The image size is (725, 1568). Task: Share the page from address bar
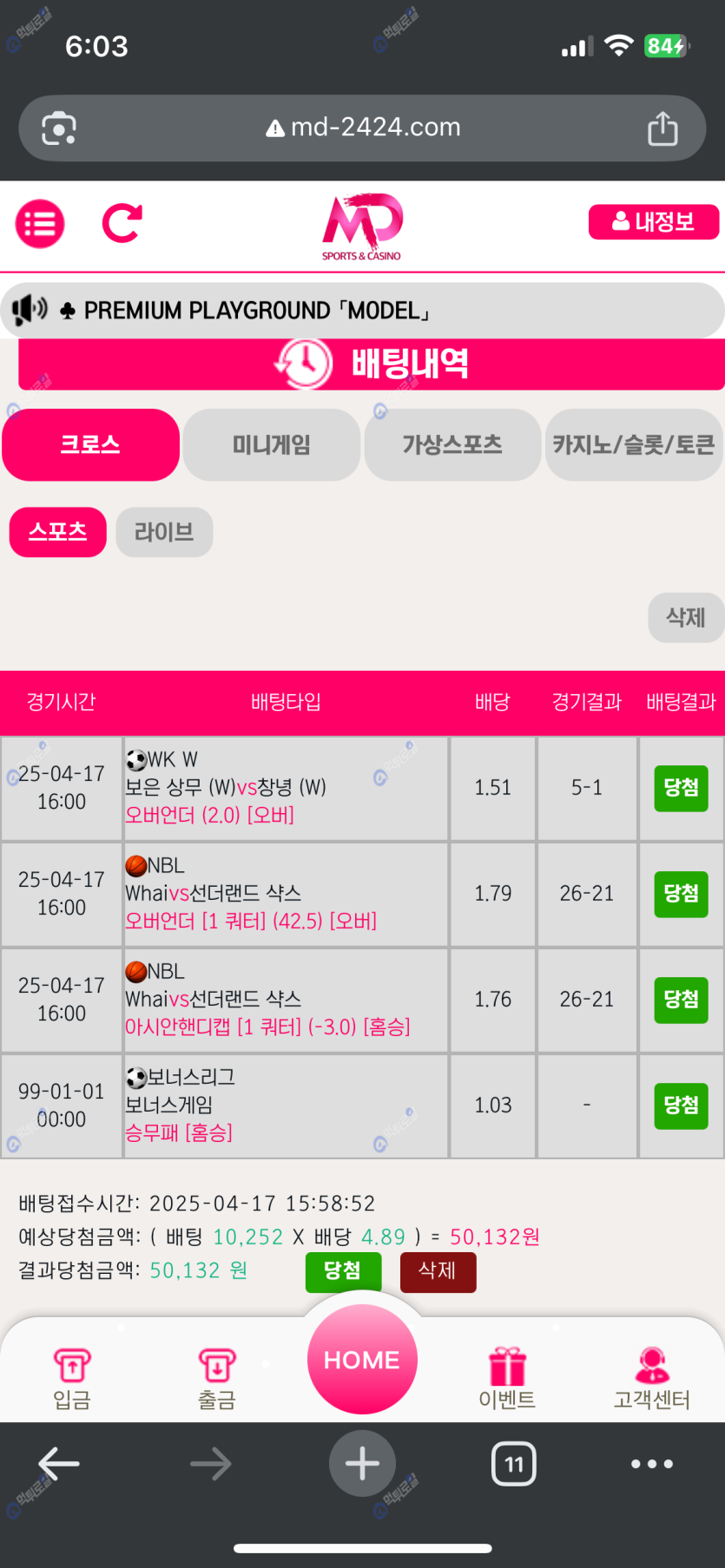[x=662, y=128]
